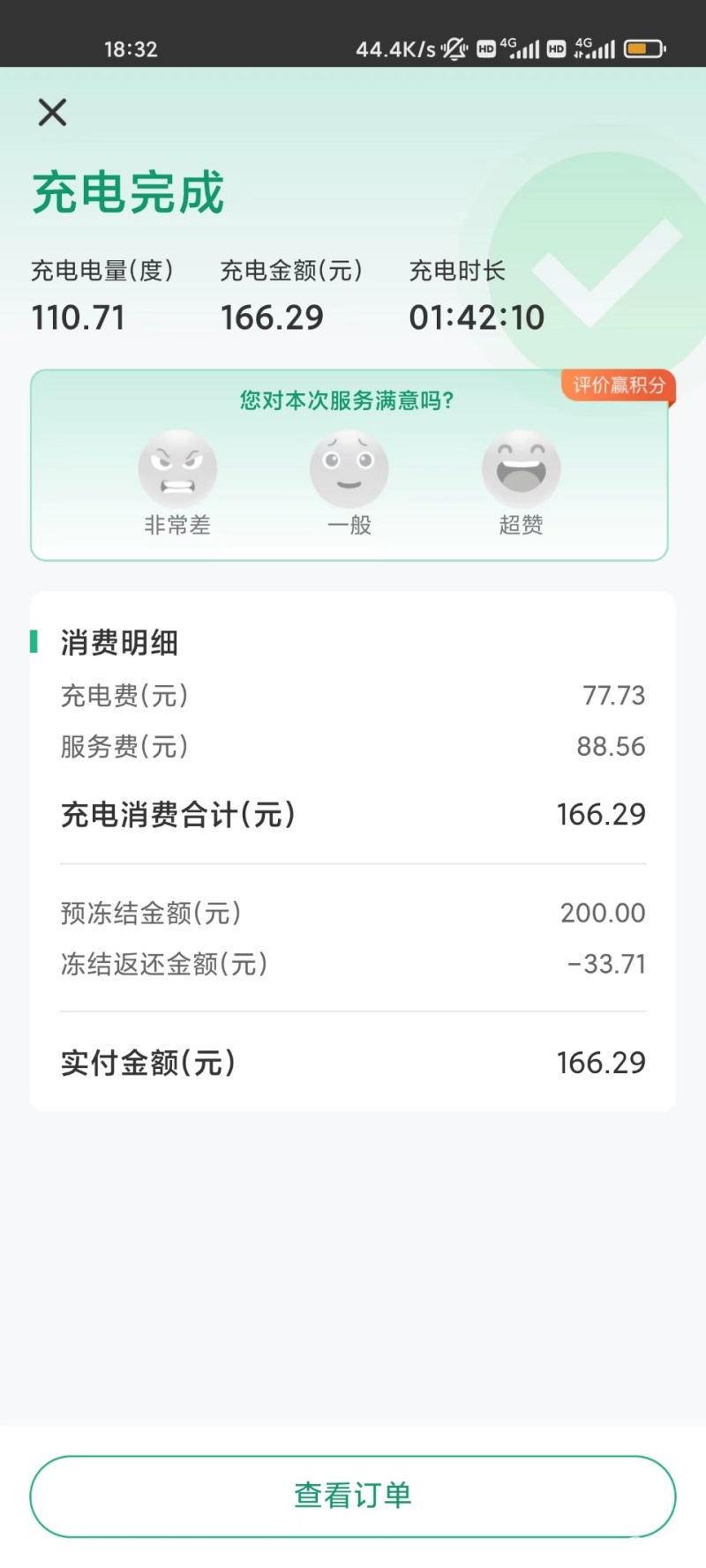The height and width of the screenshot is (1568, 706).
Task: Close the 充电完成 page
Action: 52,113
